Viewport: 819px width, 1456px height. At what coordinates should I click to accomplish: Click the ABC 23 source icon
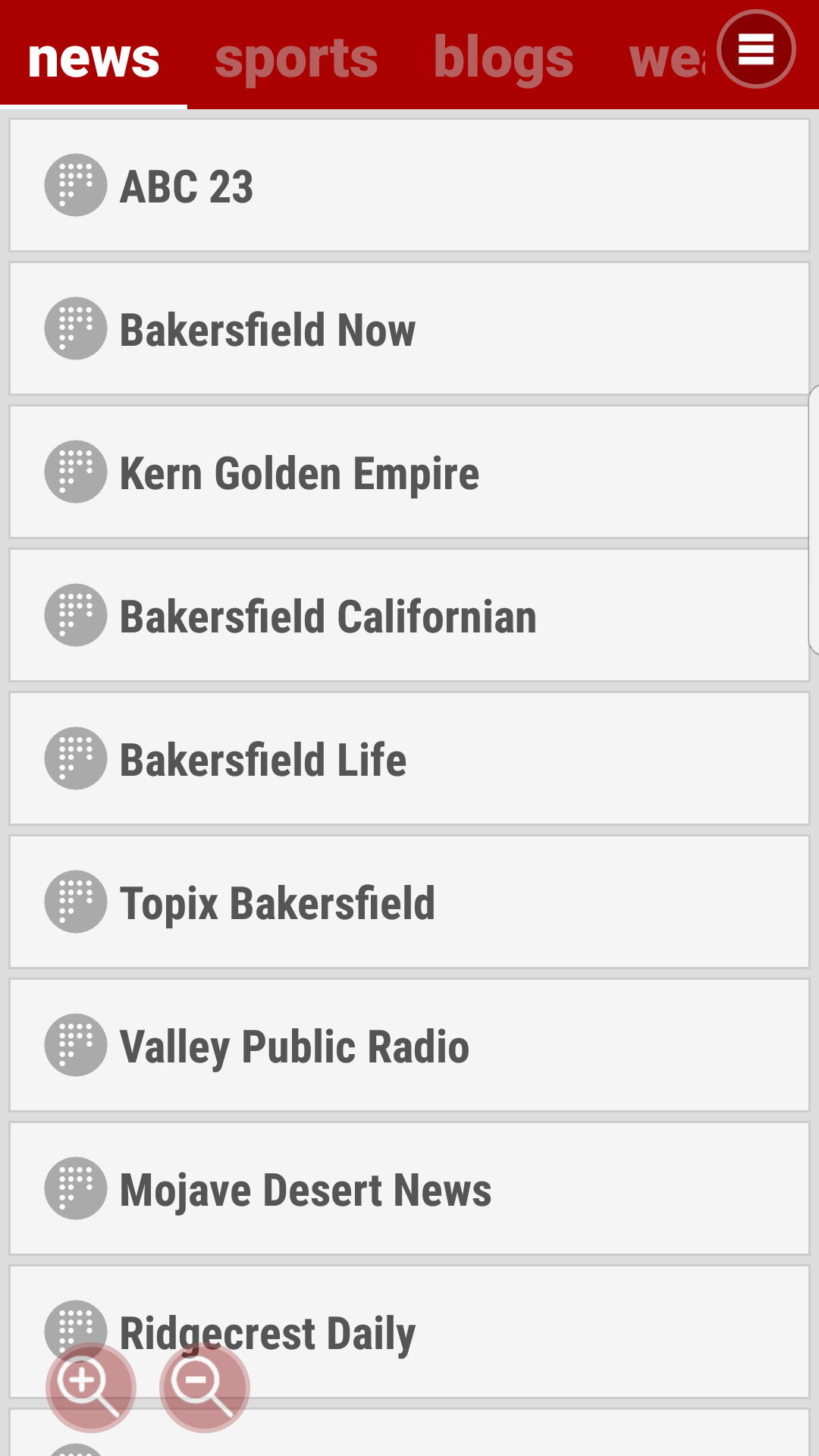[x=75, y=185]
